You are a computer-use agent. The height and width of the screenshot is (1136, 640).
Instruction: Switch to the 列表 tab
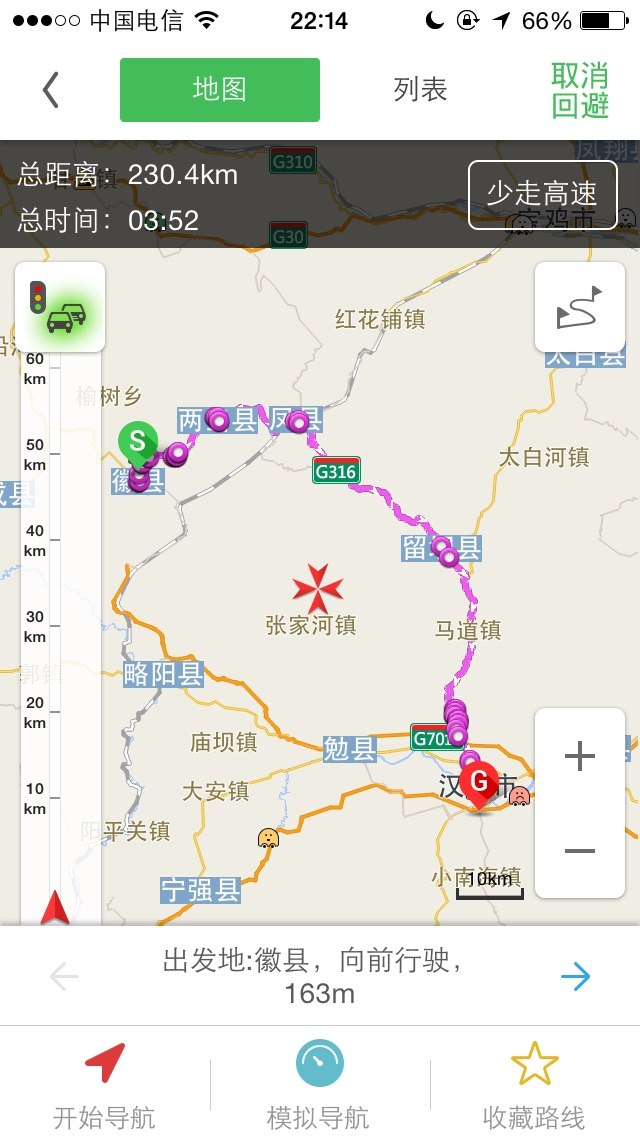420,90
